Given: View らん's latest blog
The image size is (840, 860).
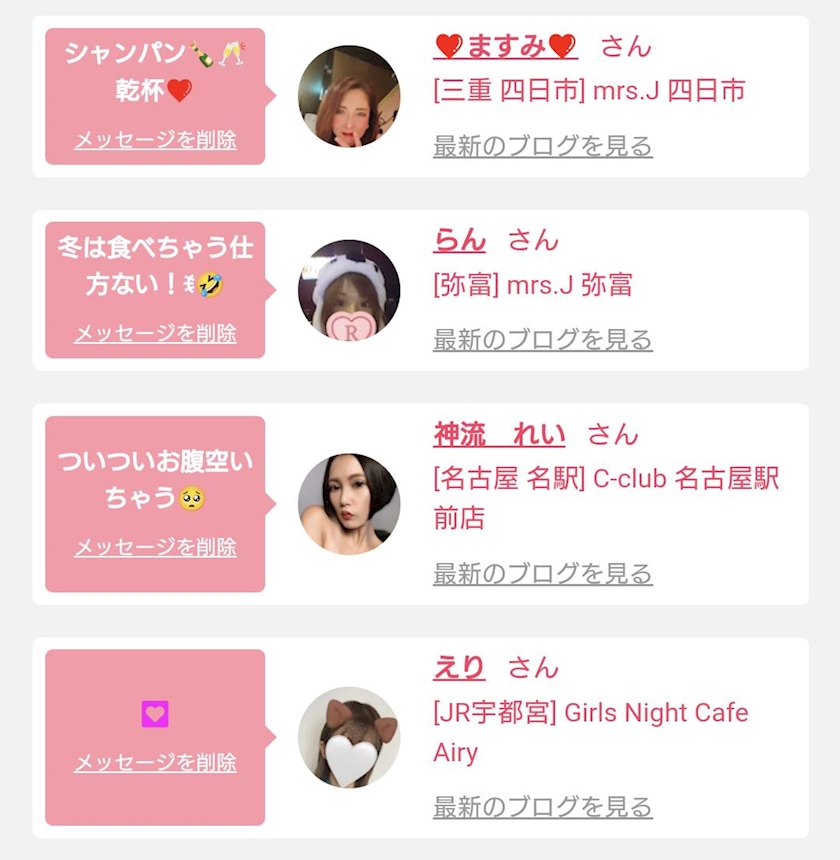Looking at the screenshot, I should (542, 340).
